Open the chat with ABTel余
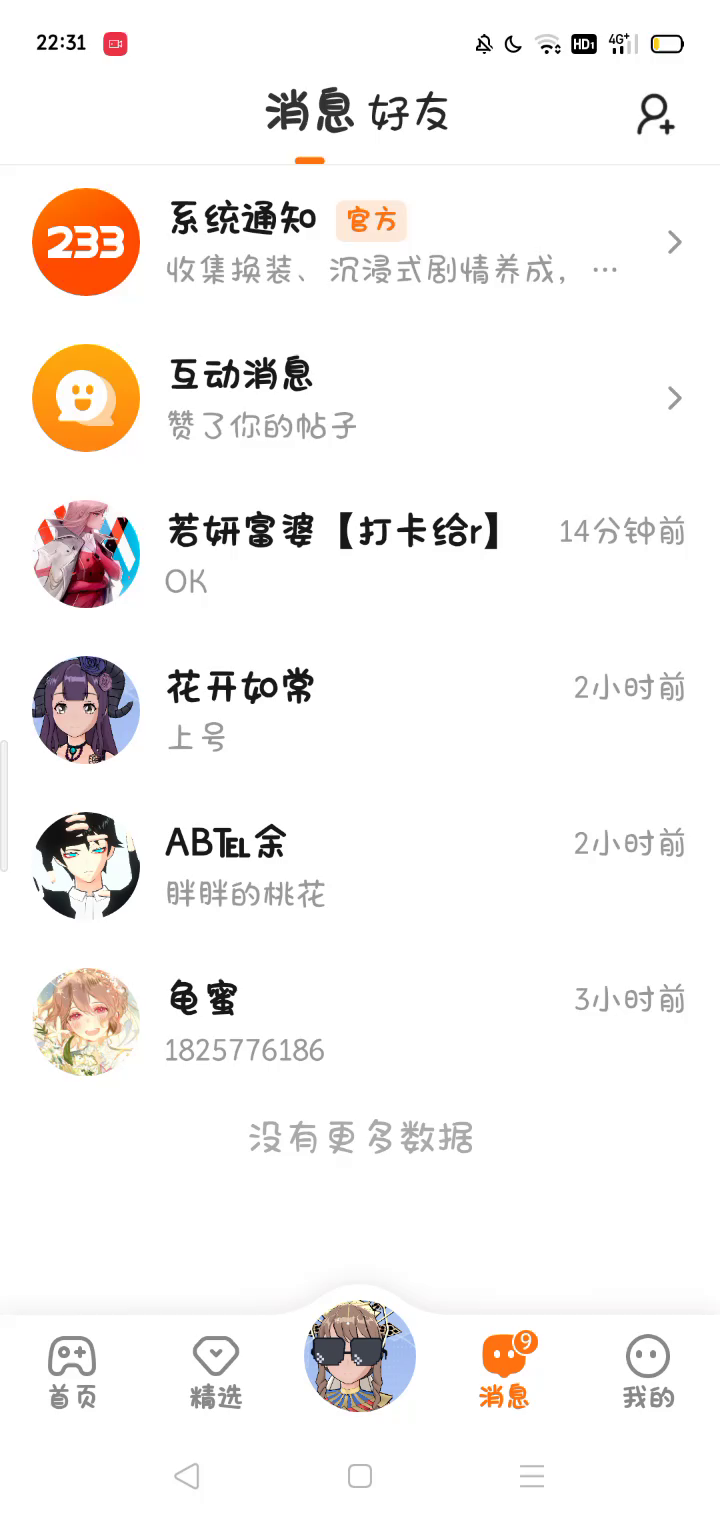 tap(360, 867)
